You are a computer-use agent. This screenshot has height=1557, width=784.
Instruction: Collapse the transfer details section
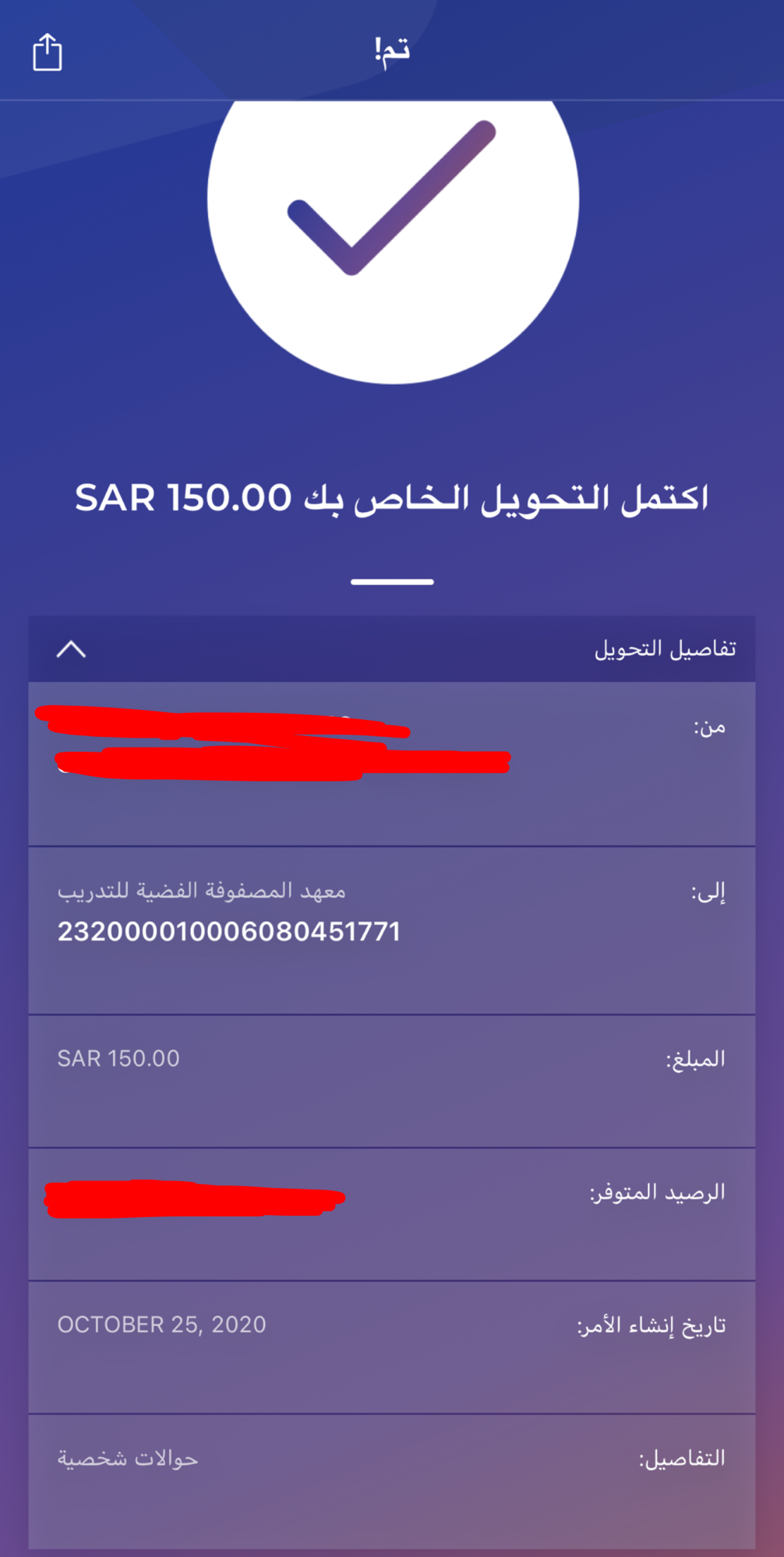pyautogui.click(x=71, y=649)
